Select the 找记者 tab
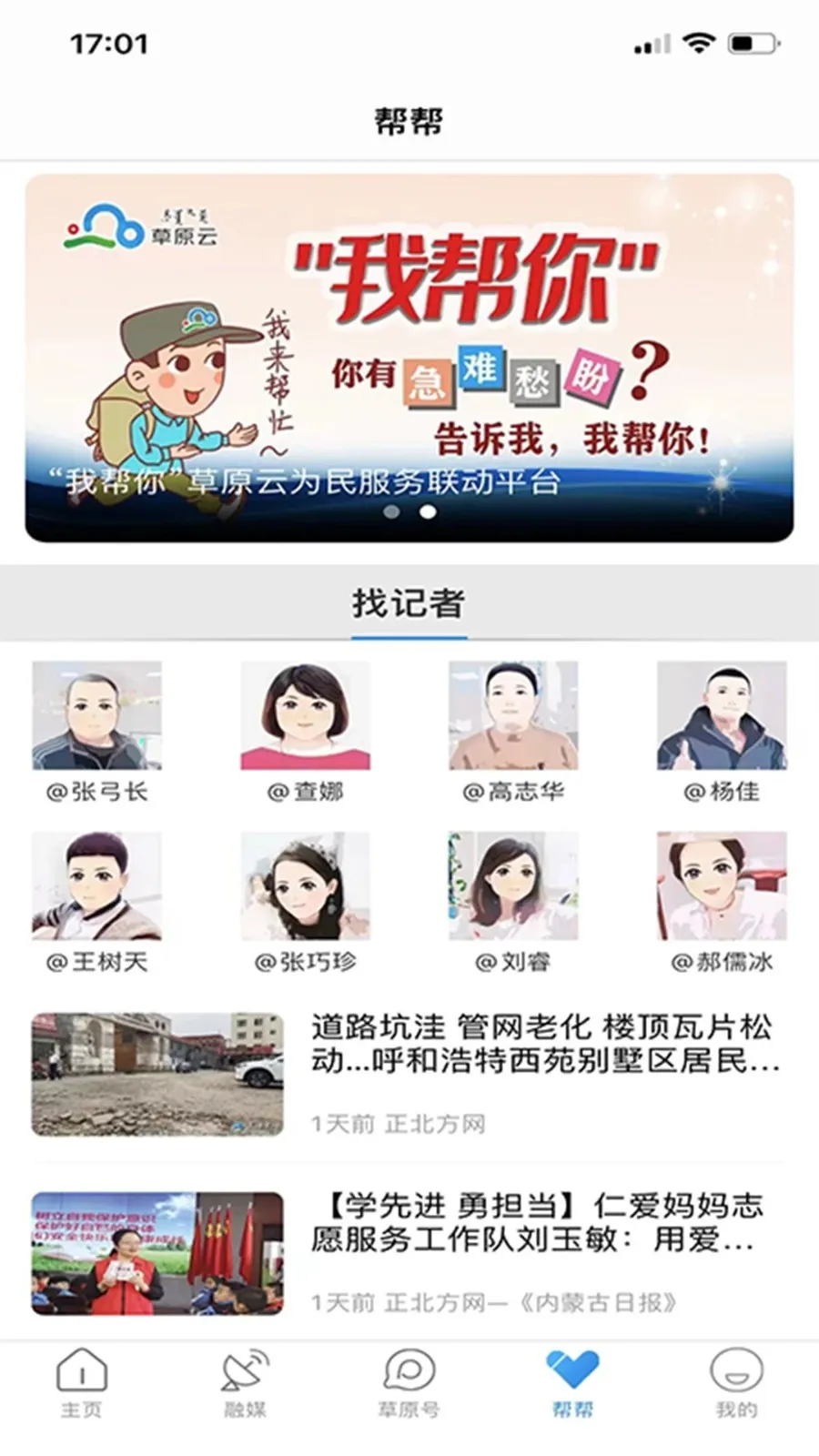Image resolution: width=819 pixels, height=1456 pixels. [x=409, y=603]
